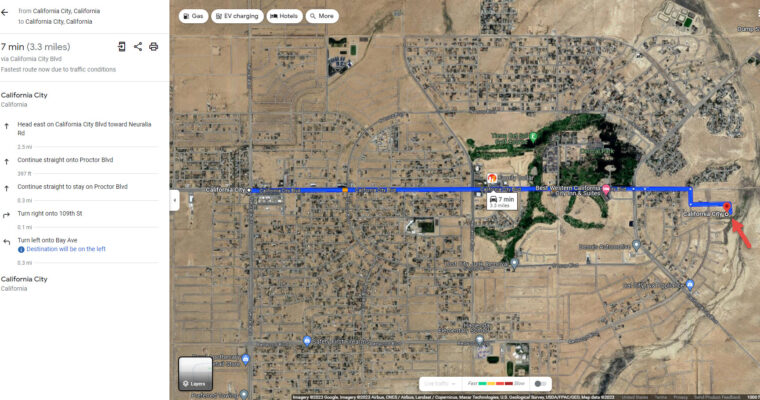This screenshot has width=760, height=400.
Task: Share this route
Action: pyautogui.click(x=138, y=46)
